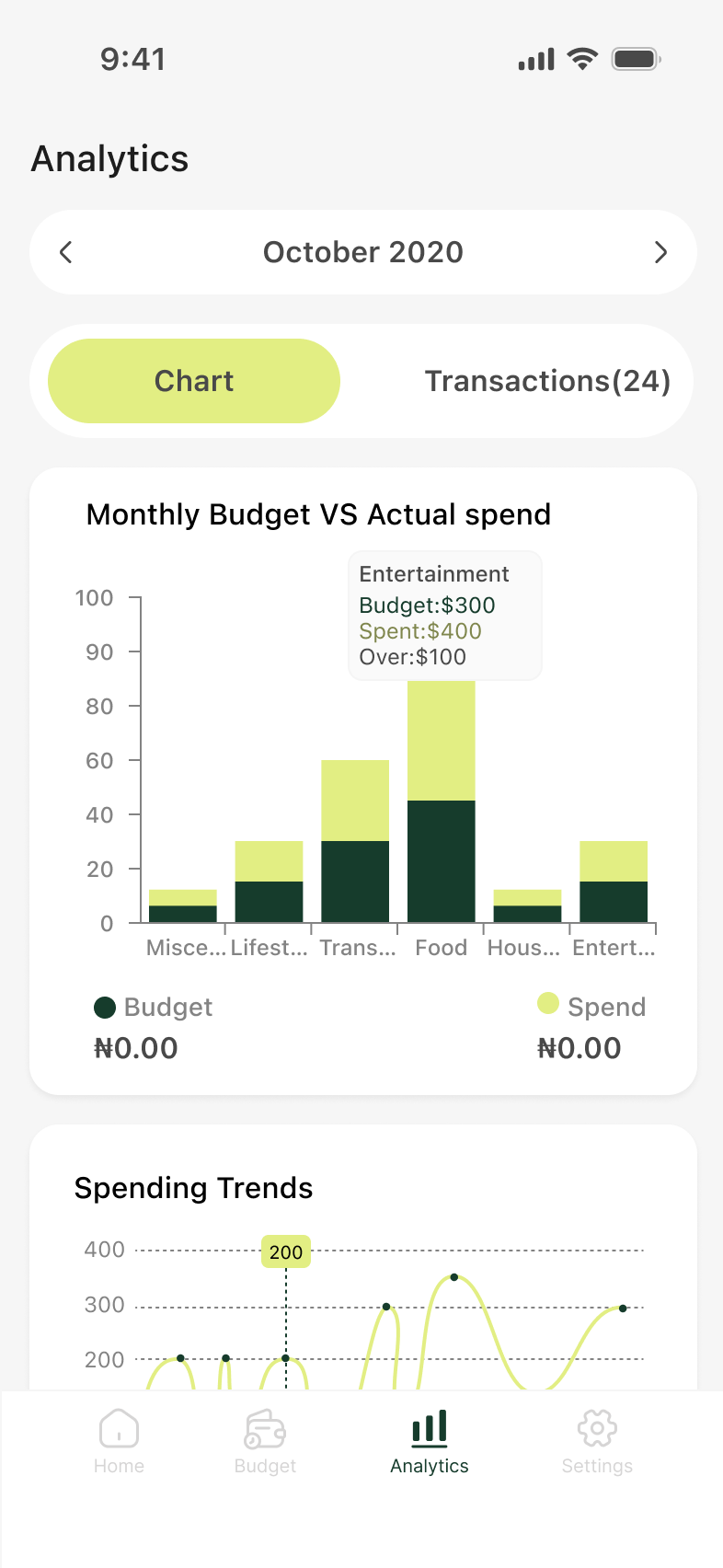Tap the Entertainment bar in chart
The width and height of the screenshot is (723, 1568).
(x=614, y=883)
